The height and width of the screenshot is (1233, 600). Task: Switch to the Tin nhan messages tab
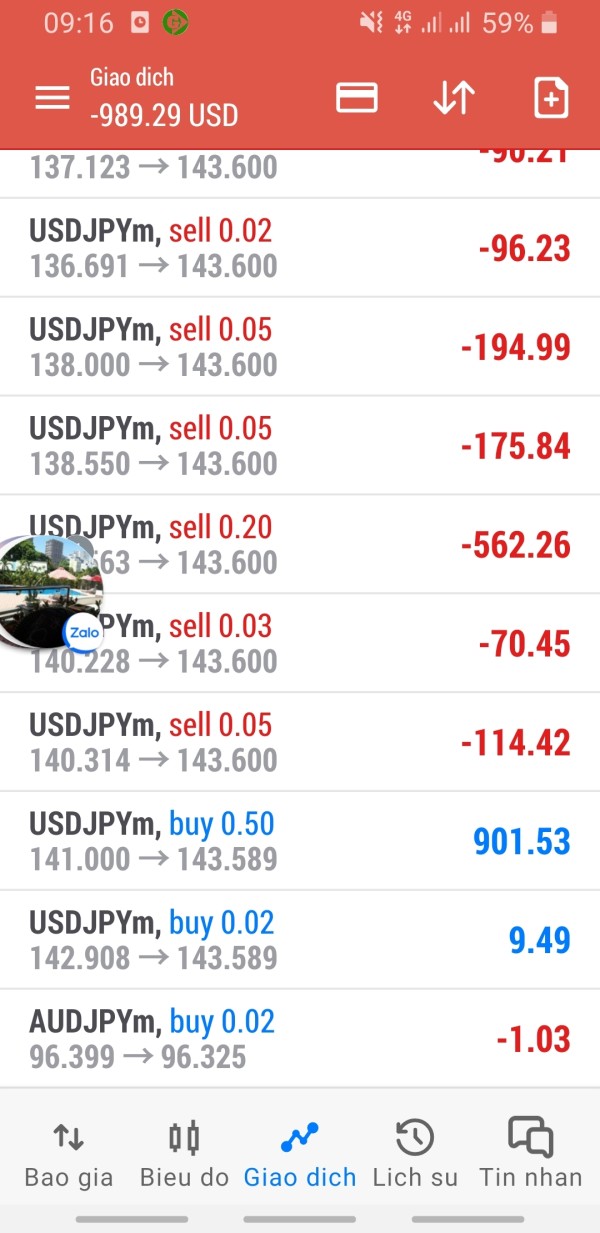pyautogui.click(x=530, y=1155)
